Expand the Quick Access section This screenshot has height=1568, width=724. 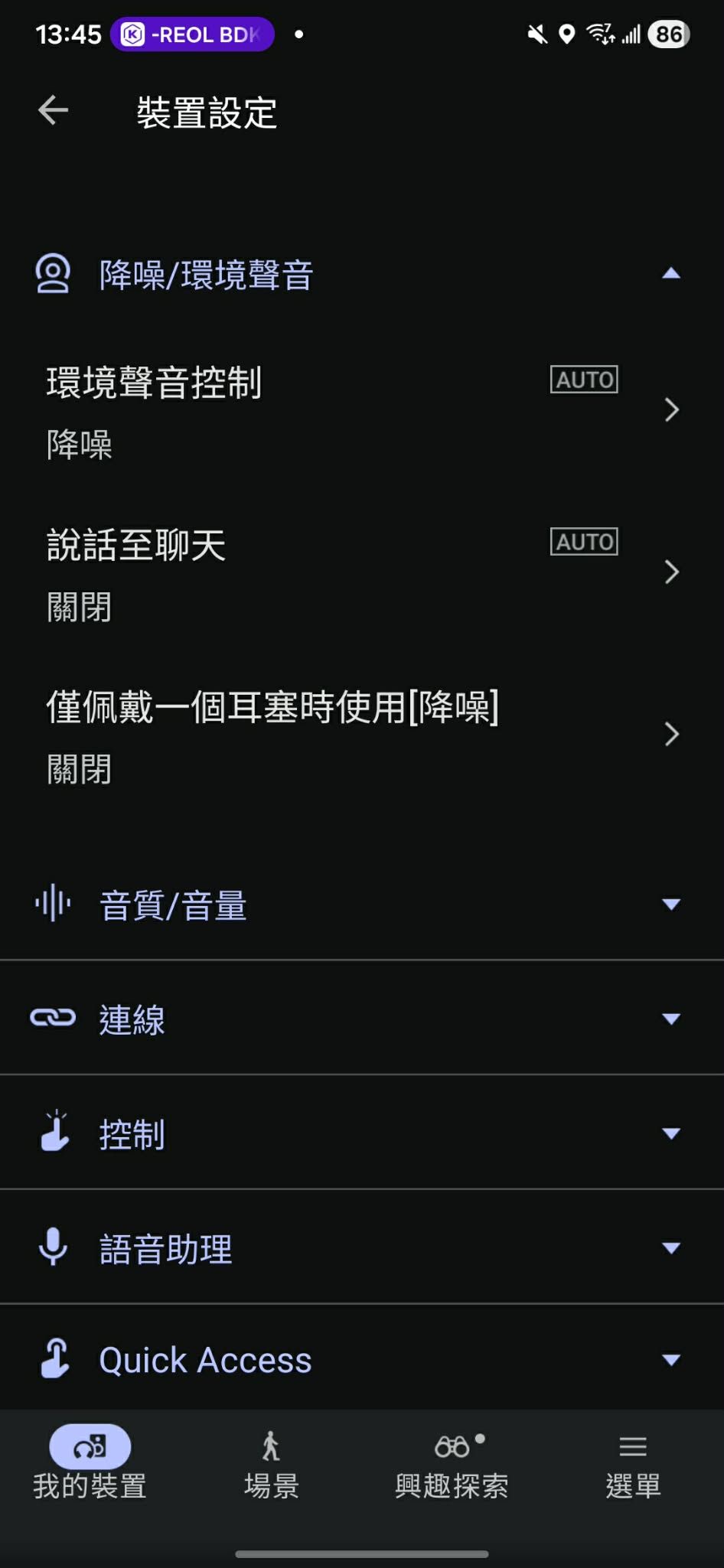point(361,1360)
